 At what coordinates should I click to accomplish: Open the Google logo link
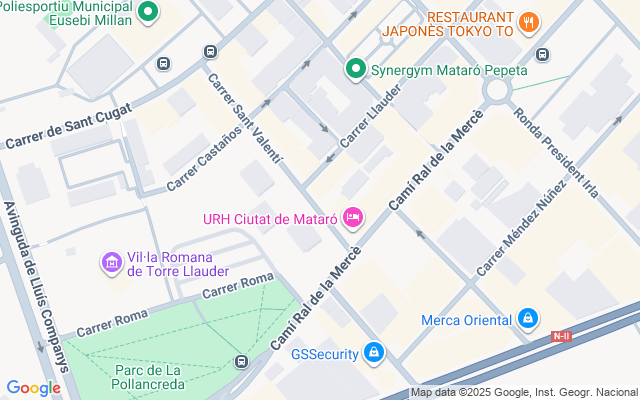(x=33, y=388)
